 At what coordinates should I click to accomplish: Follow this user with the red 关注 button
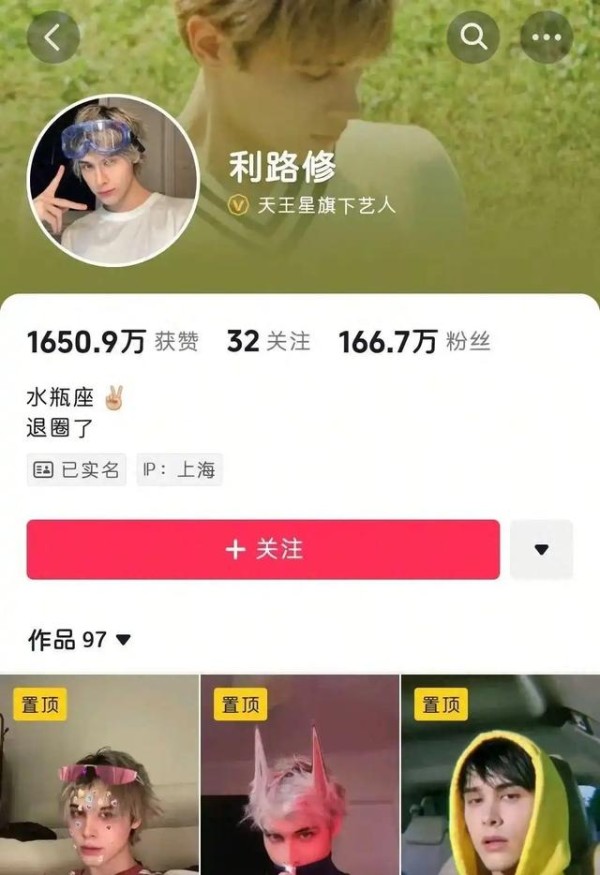pyautogui.click(x=263, y=549)
